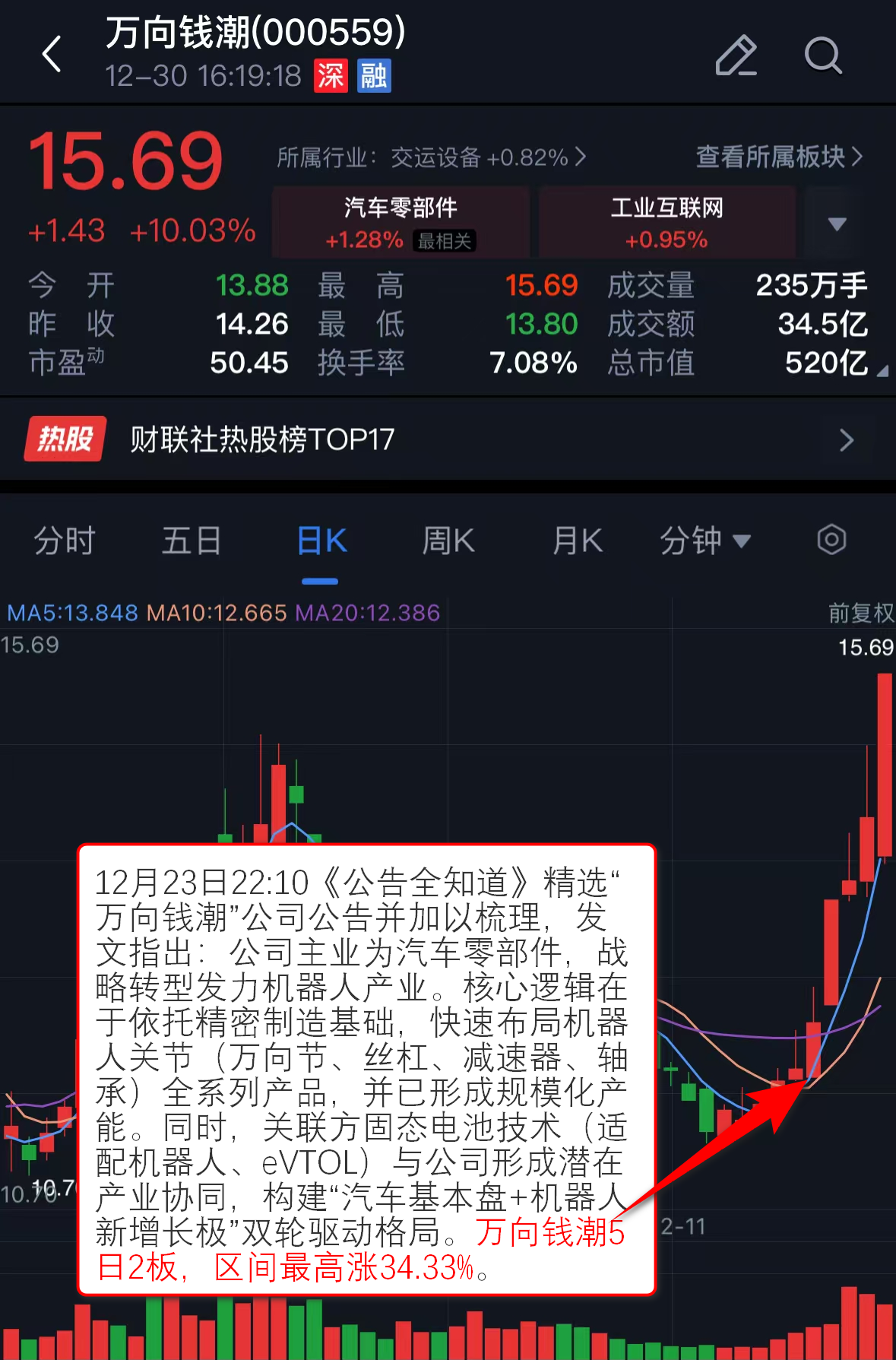Switch to the 分时 chart tab
896x1360 pixels.
tap(65, 541)
